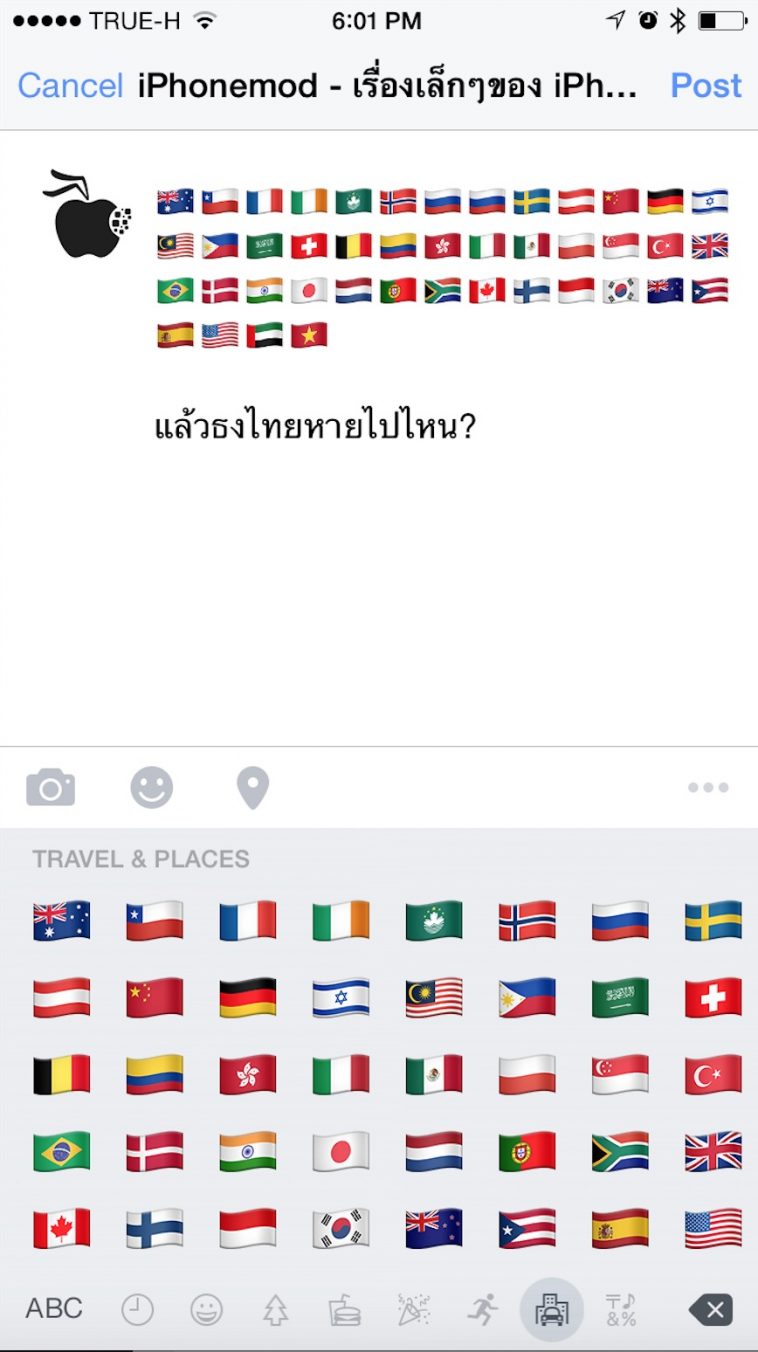The image size is (758, 1352).
Task: Switch to the smileys emoji category
Action: tap(207, 1309)
